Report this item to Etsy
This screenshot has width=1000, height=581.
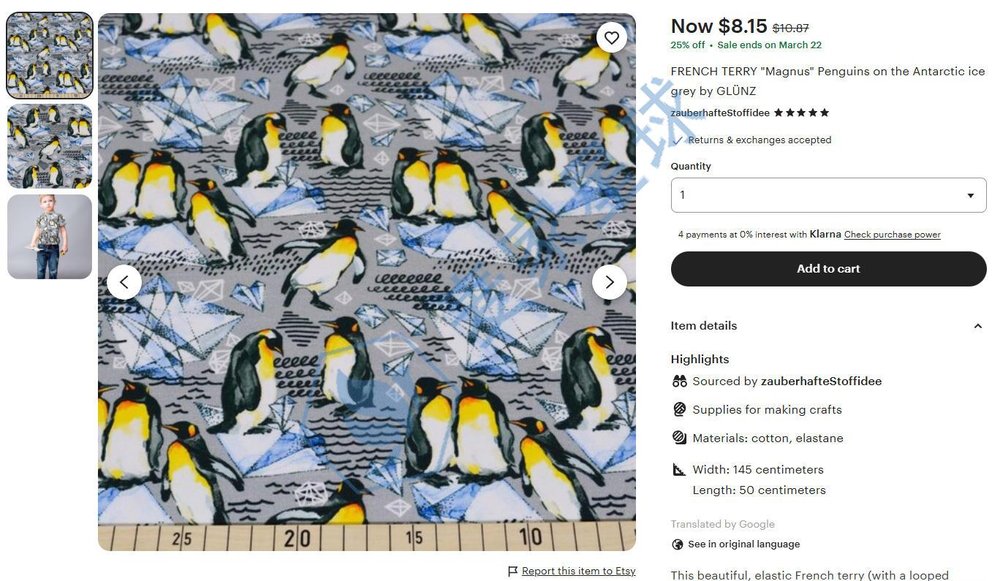tap(578, 571)
